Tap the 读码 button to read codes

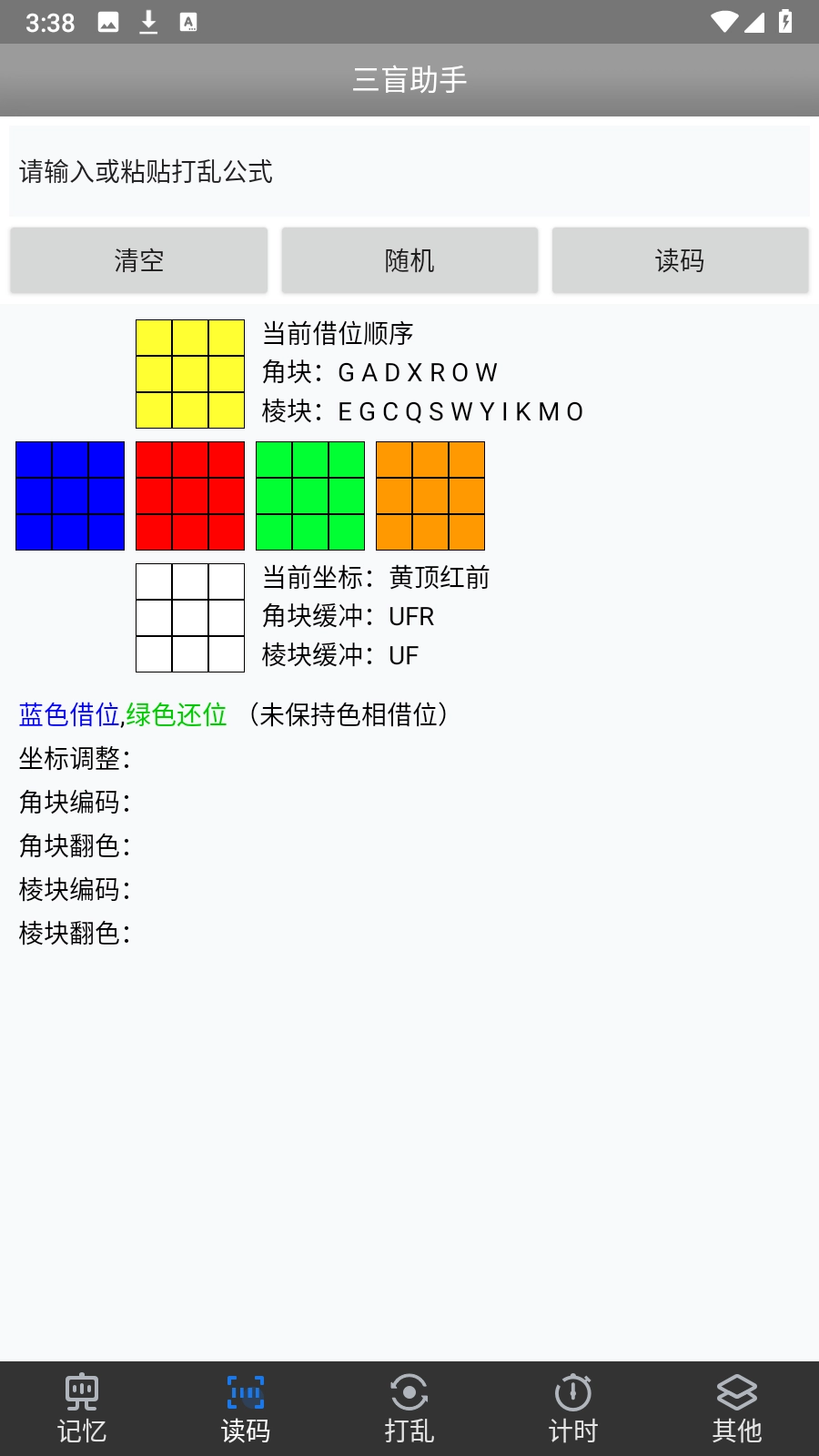[x=680, y=261]
